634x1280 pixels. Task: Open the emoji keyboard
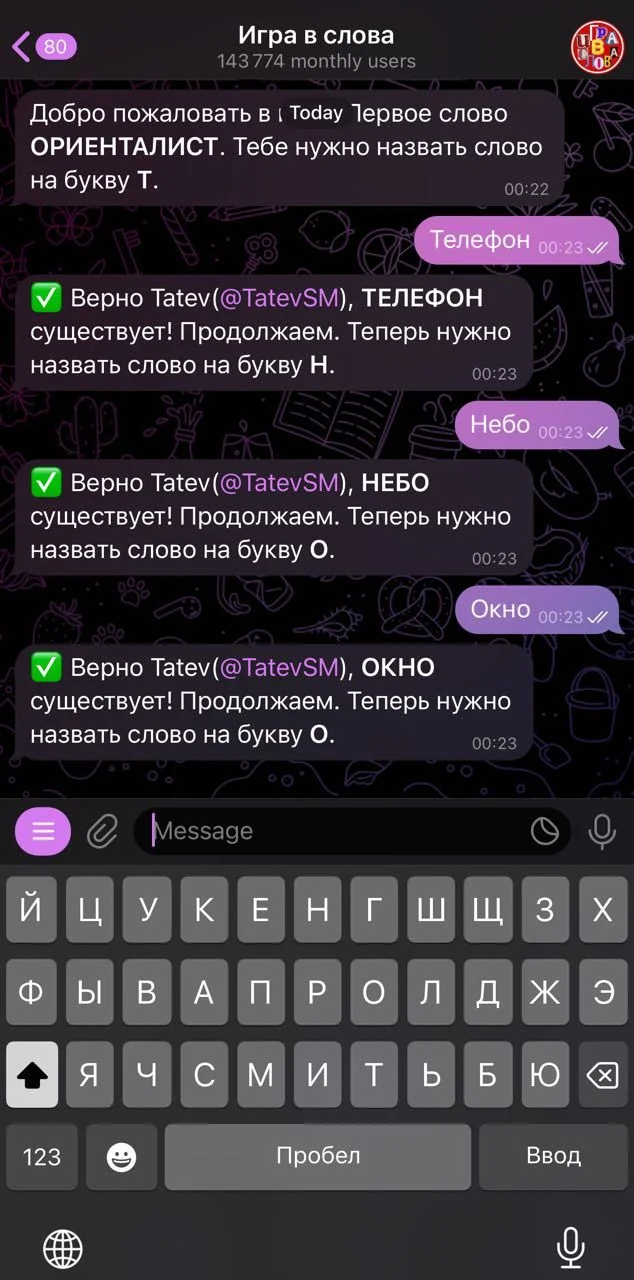pyautogui.click(x=121, y=1157)
